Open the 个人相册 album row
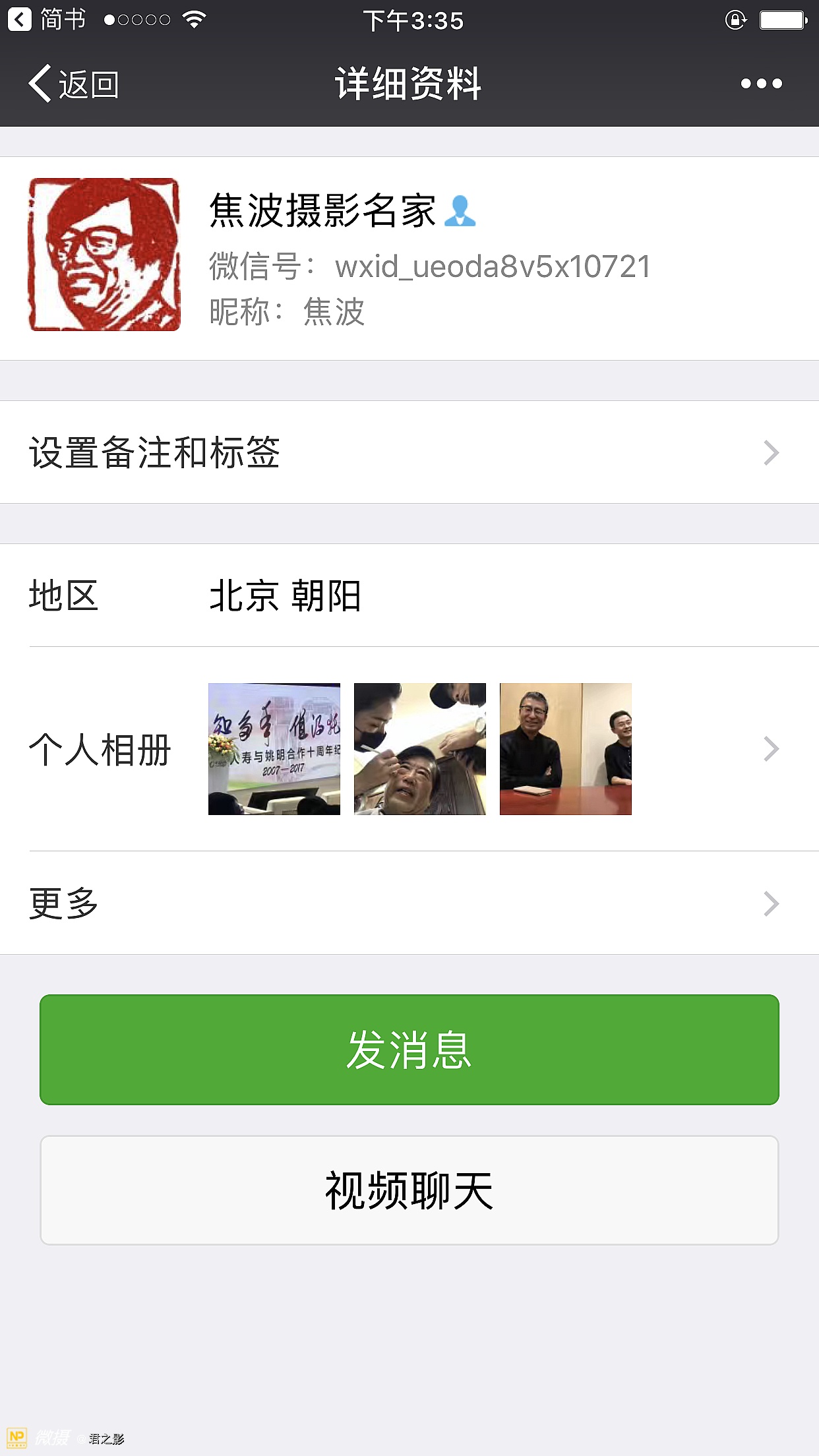Image resolution: width=819 pixels, height=1456 pixels. coord(409,749)
